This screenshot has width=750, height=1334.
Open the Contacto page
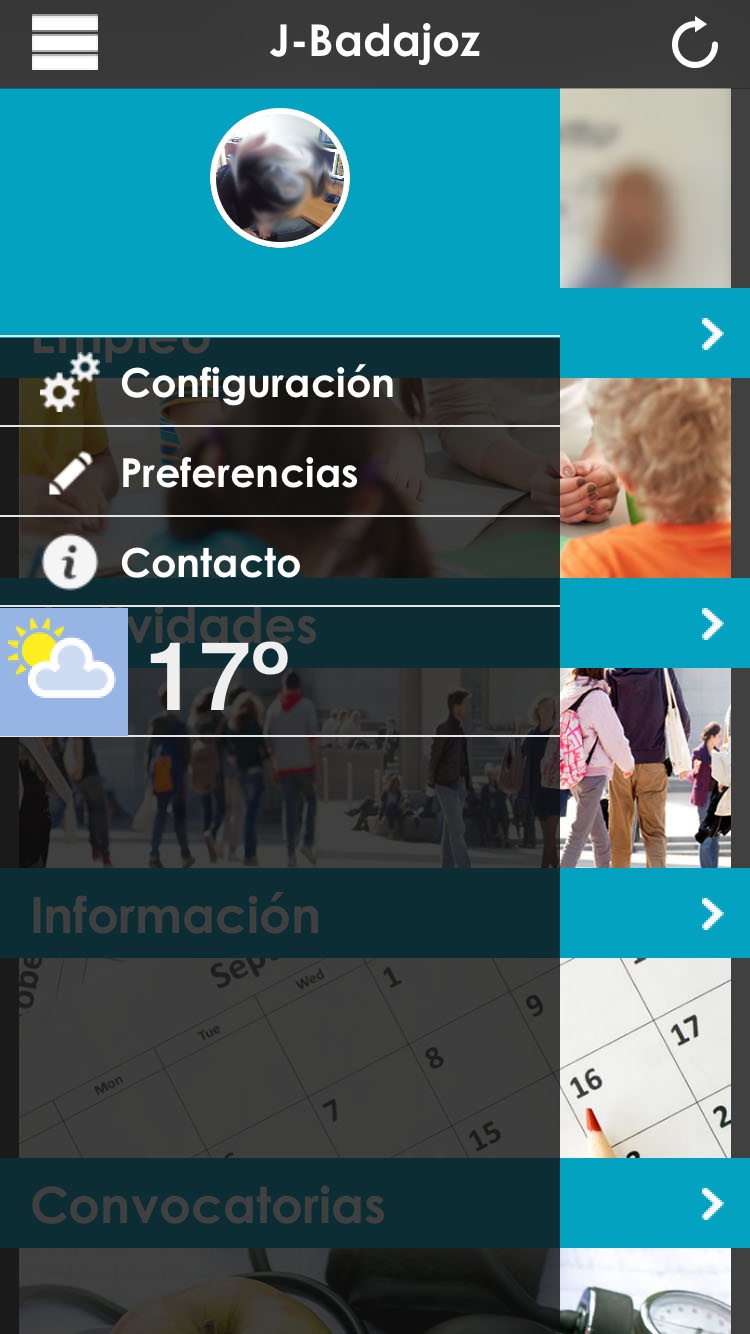pyautogui.click(x=280, y=562)
